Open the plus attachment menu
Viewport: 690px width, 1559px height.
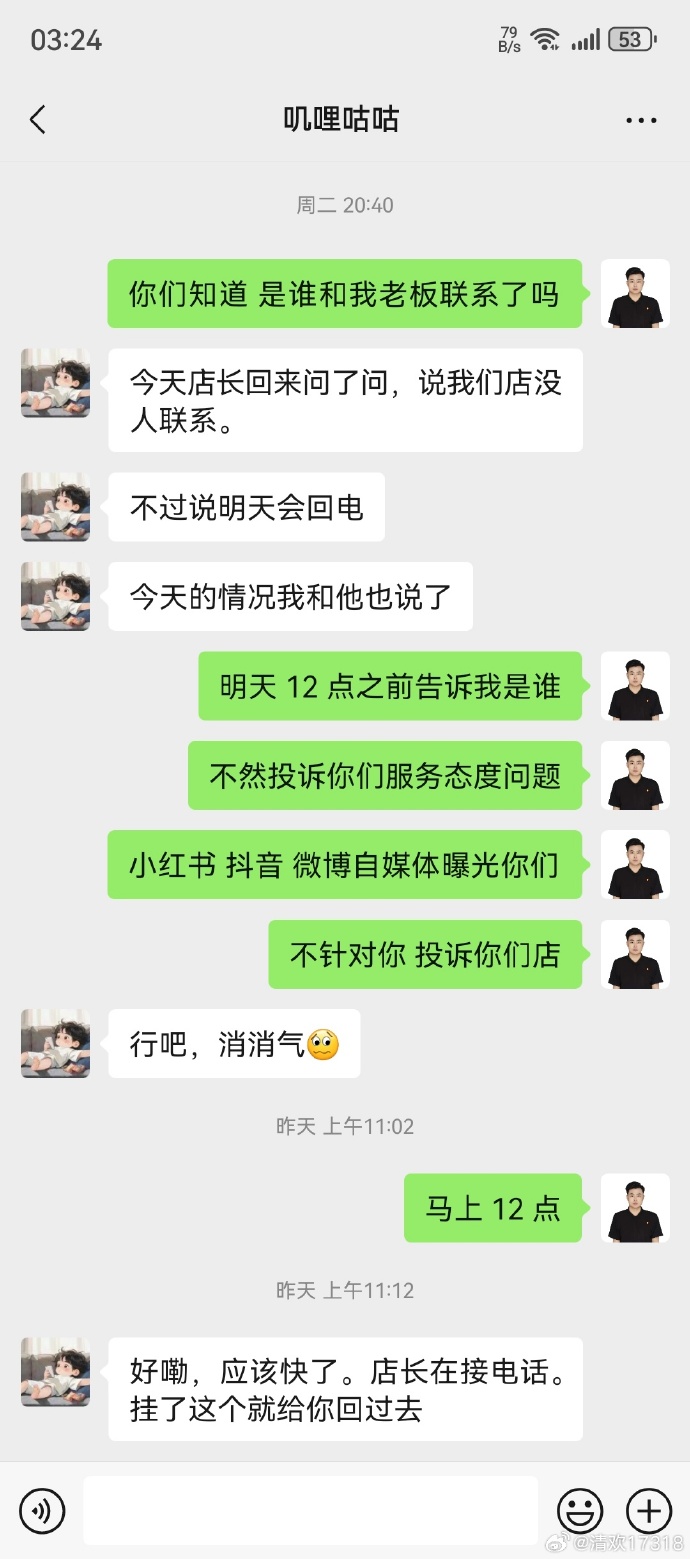coord(648,1510)
